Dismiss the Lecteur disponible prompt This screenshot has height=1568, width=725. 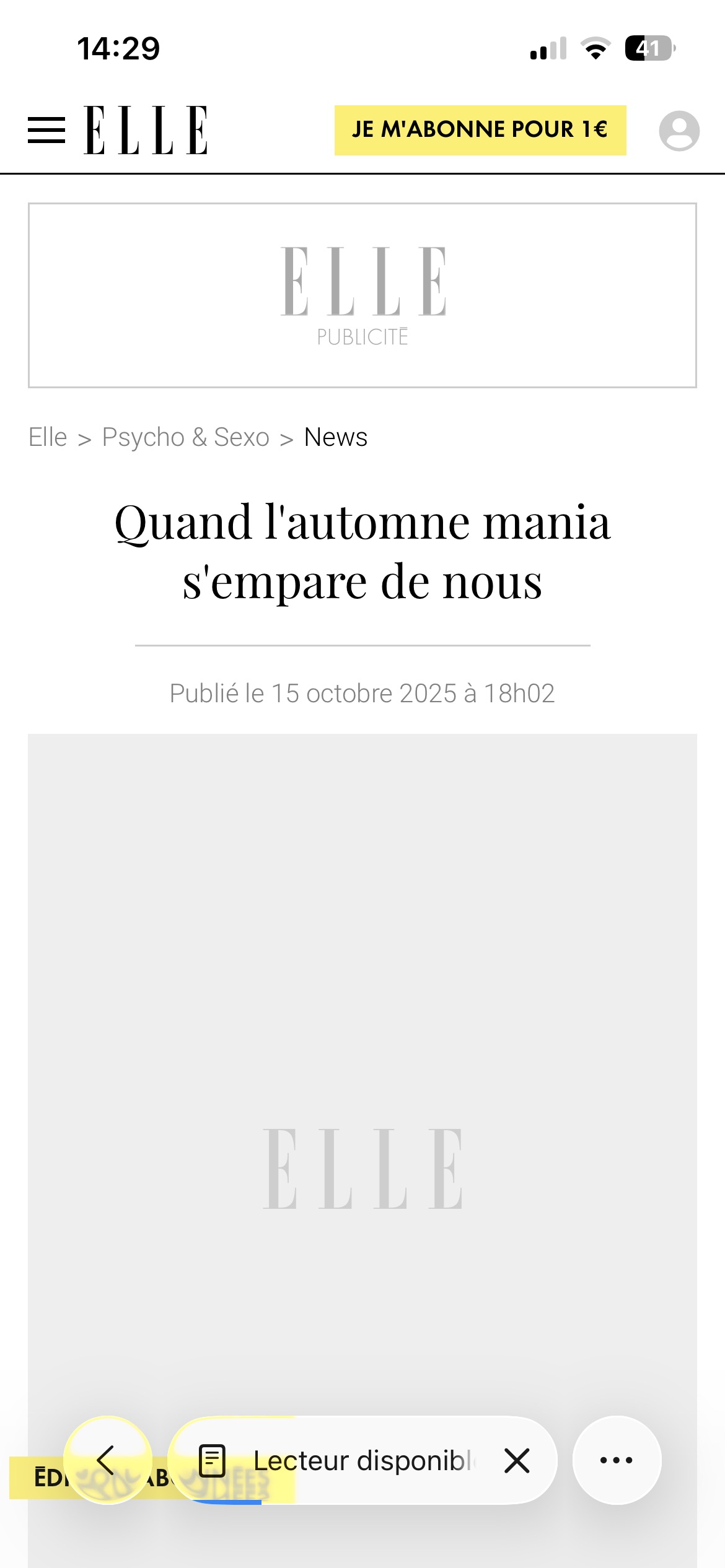point(517,1460)
